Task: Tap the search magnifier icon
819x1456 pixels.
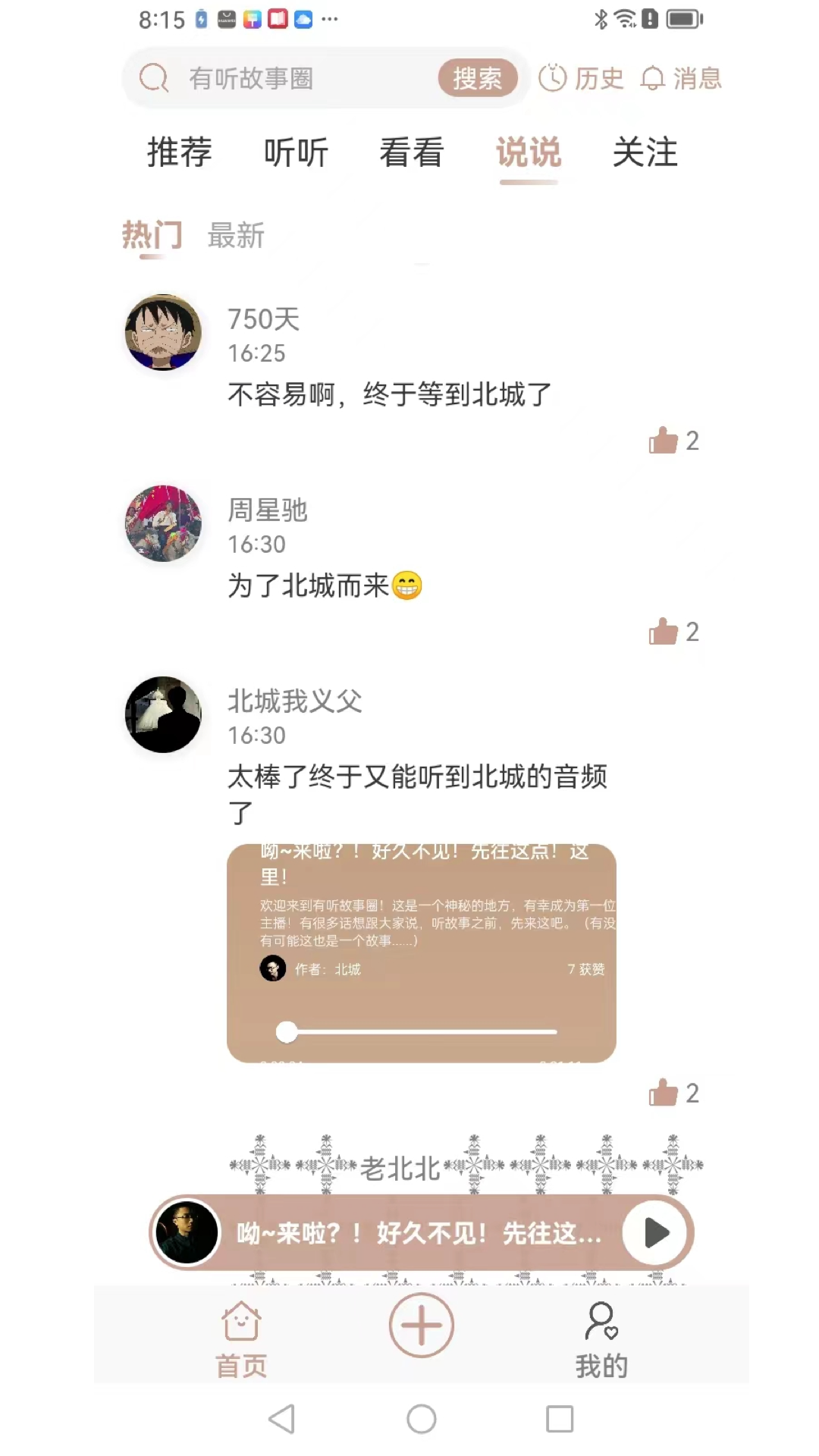Action: coord(154,78)
